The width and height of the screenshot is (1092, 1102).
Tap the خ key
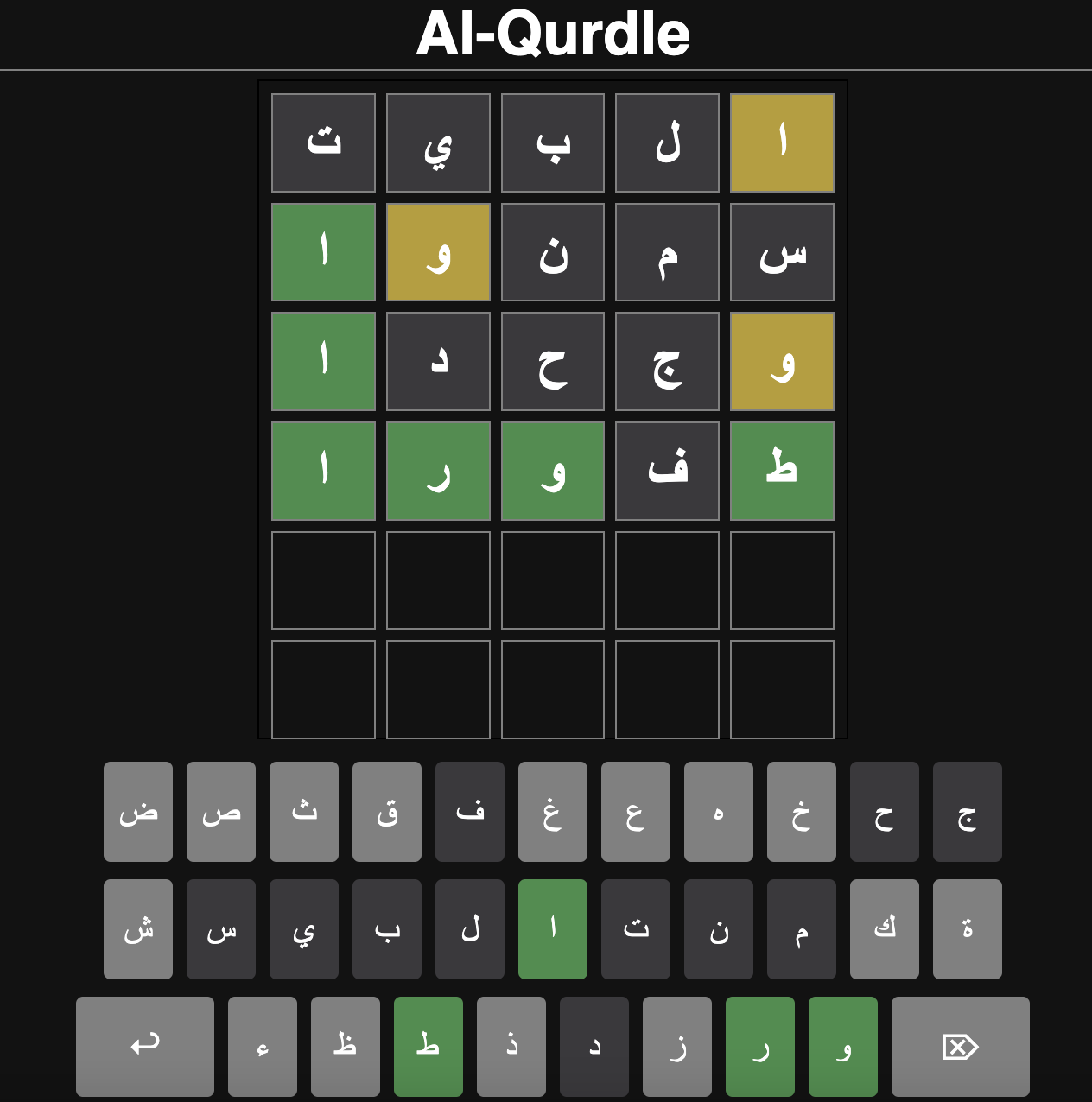click(802, 812)
